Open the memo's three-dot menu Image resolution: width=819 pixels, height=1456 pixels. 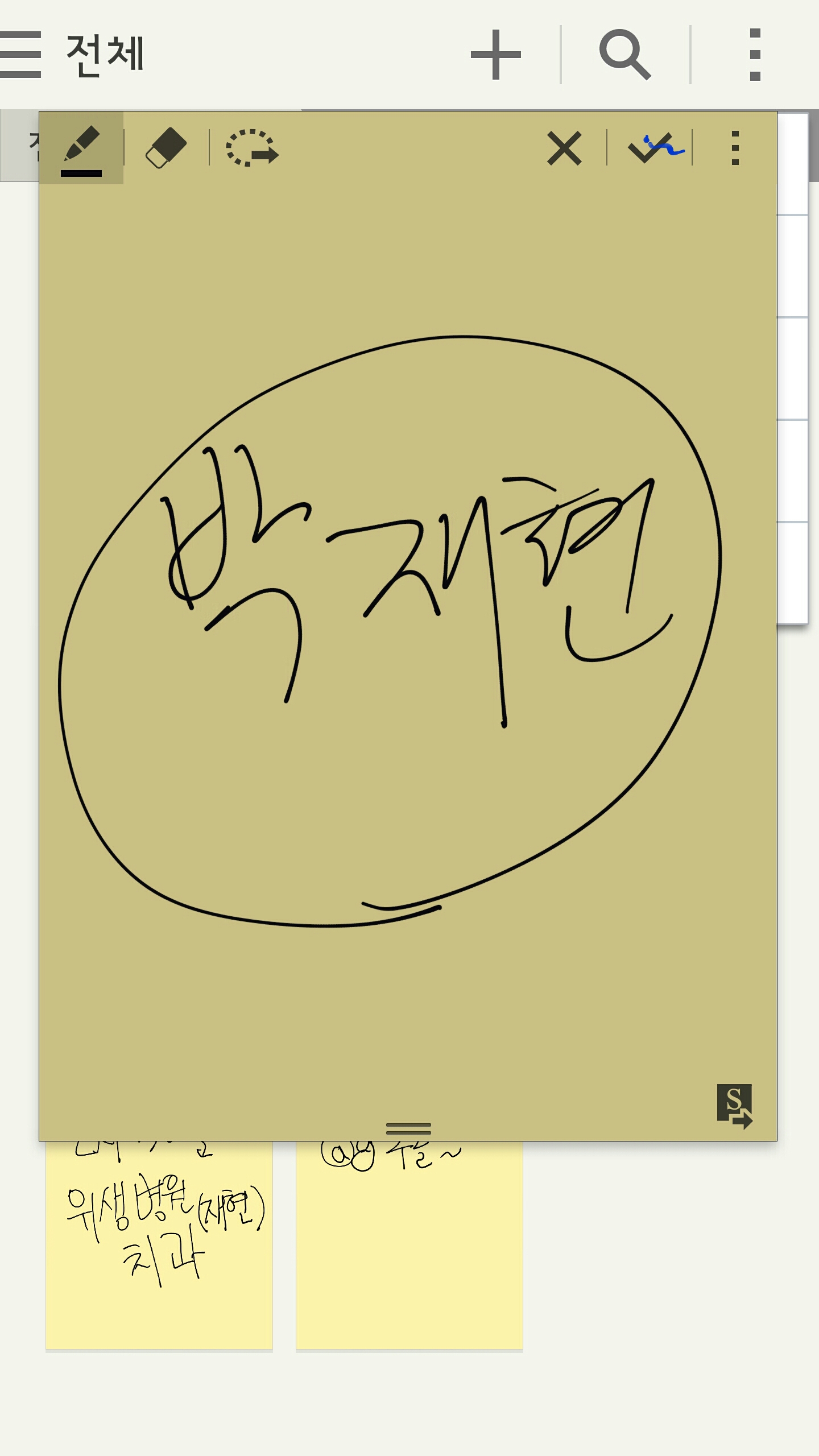(x=735, y=148)
